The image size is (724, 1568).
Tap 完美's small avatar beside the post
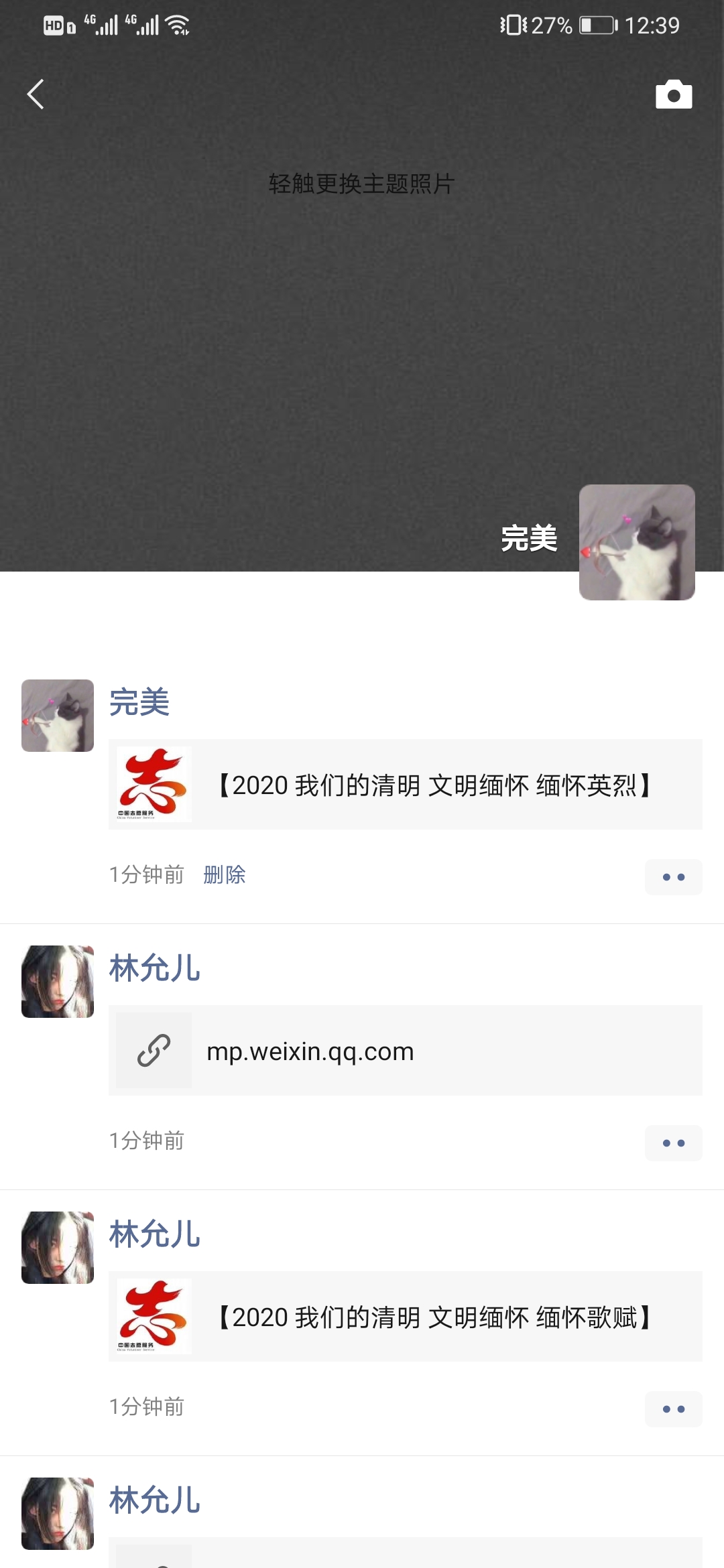(x=58, y=716)
